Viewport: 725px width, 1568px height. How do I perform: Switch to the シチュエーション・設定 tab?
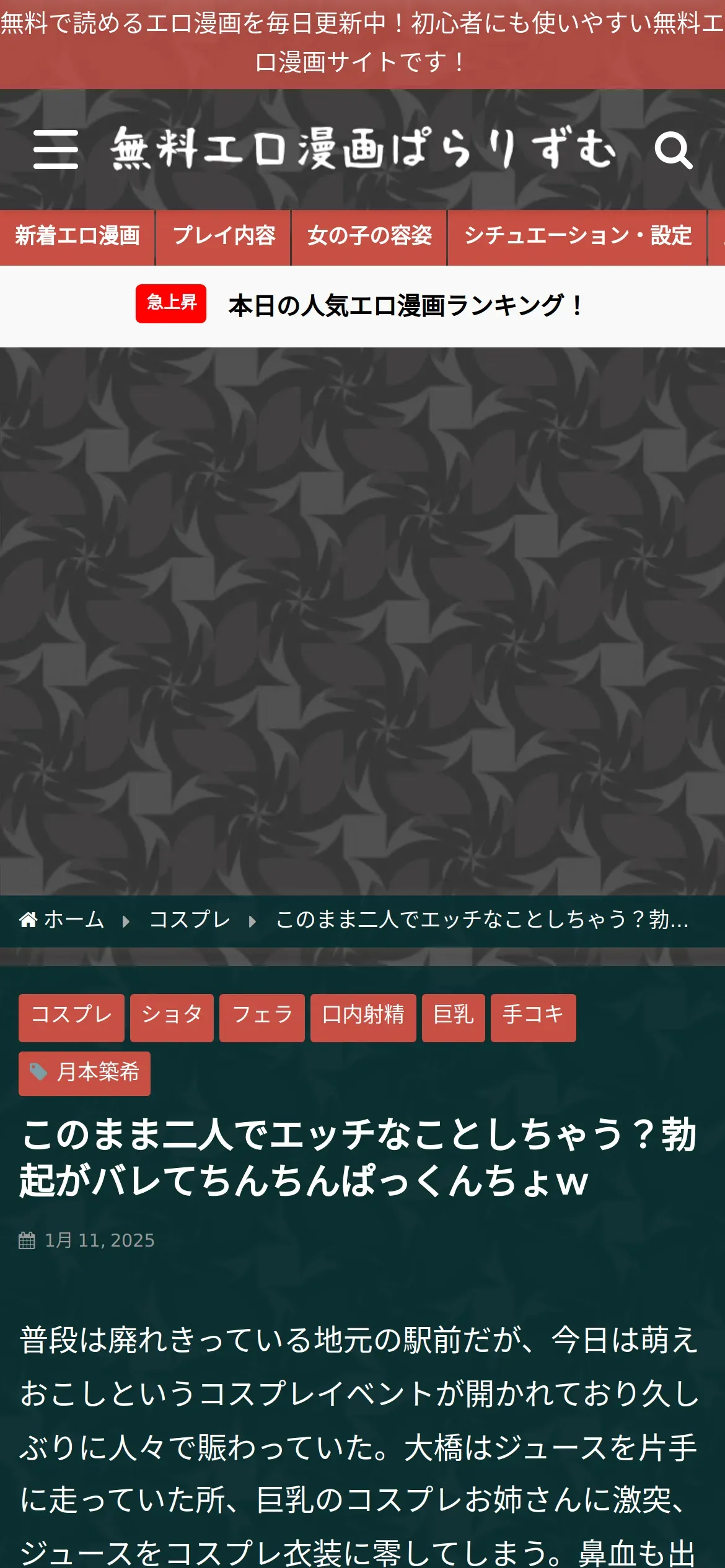pyautogui.click(x=578, y=237)
